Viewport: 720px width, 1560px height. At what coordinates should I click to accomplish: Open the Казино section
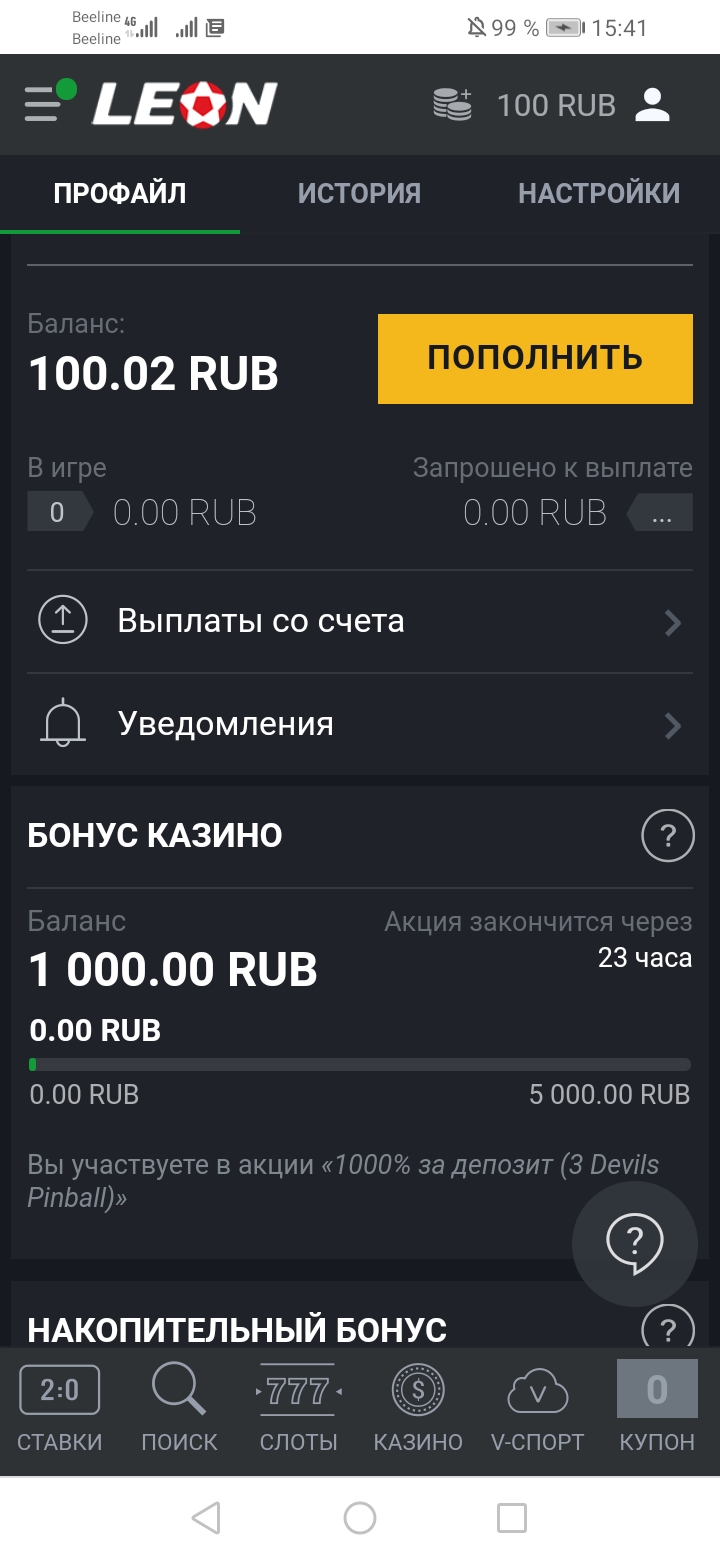point(418,1410)
